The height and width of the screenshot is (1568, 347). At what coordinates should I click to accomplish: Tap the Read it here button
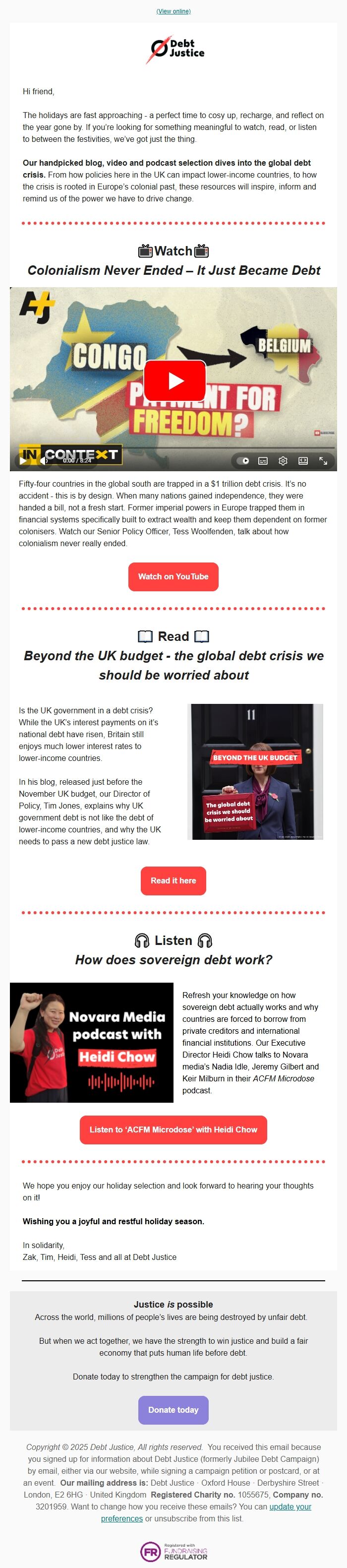(x=173, y=880)
